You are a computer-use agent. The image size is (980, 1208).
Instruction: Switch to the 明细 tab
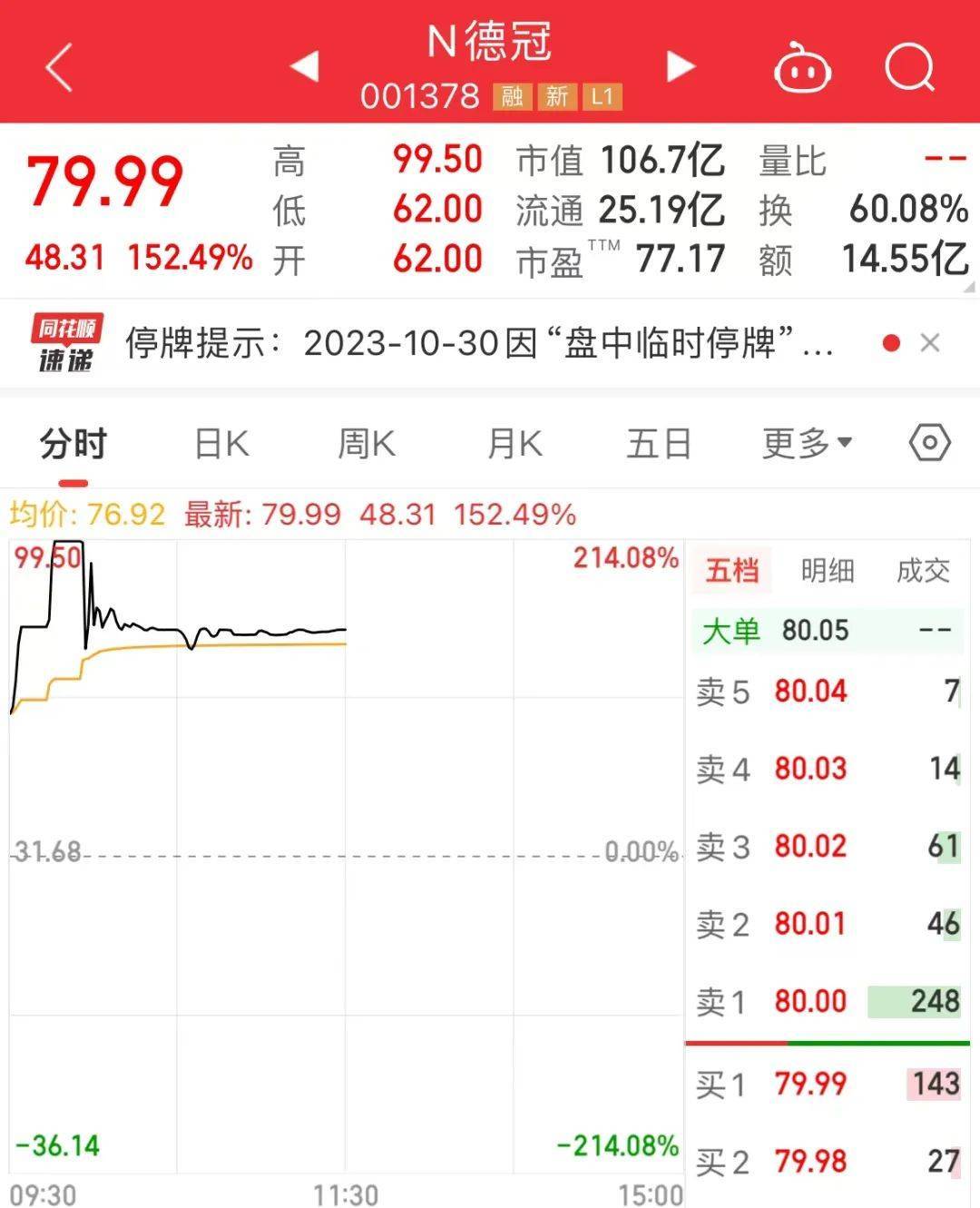[x=828, y=570]
